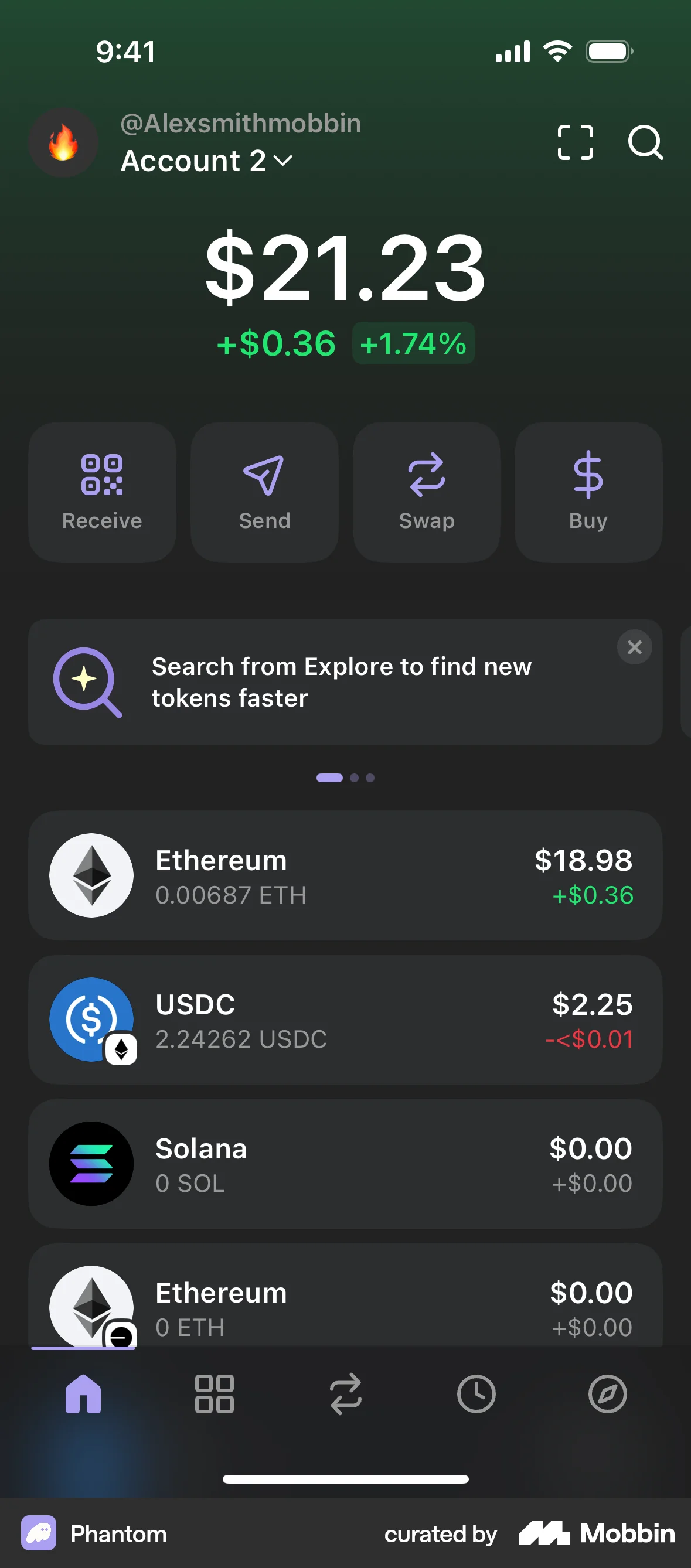Screen dimensions: 691x1568
Task: Open the QR code scanner icon
Action: tap(575, 143)
